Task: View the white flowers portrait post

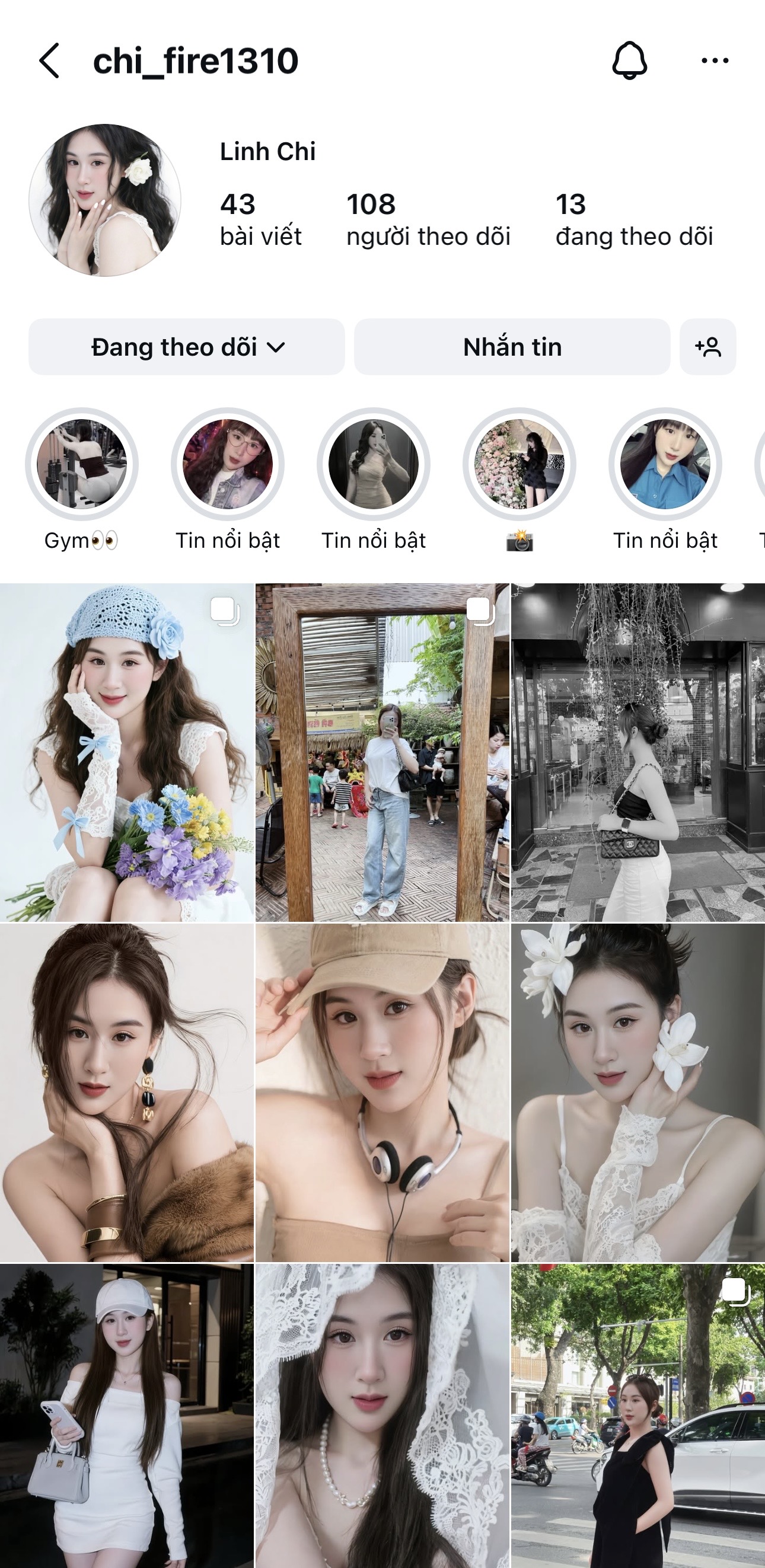Action: pyautogui.click(x=638, y=1092)
